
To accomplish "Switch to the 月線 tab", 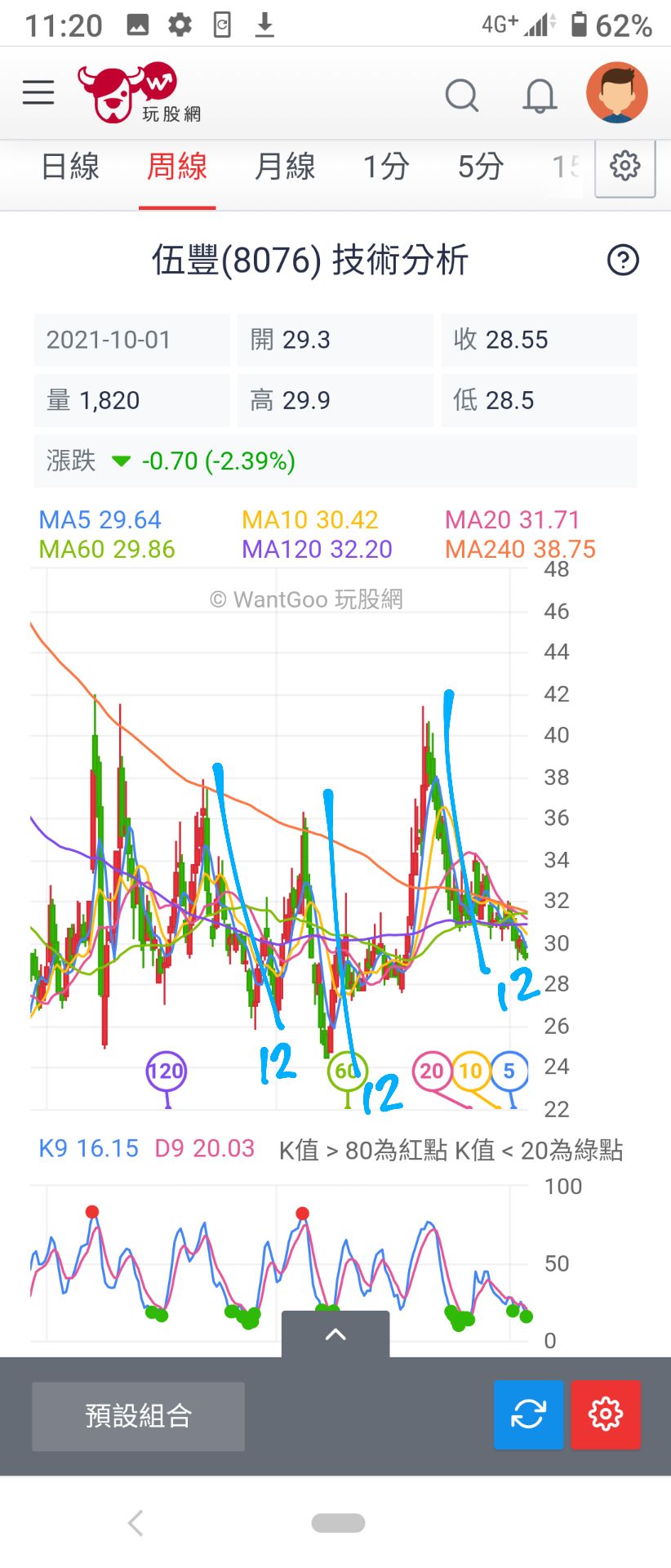I will click(x=285, y=167).
